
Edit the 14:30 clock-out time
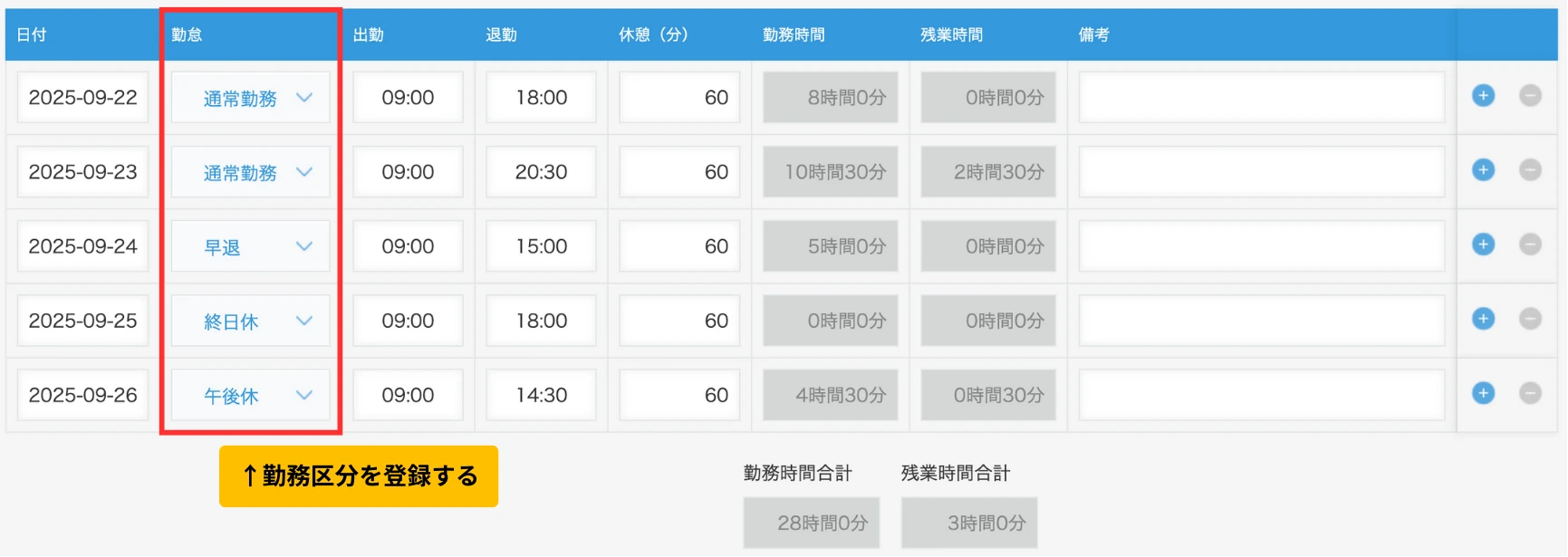pyautogui.click(x=541, y=395)
